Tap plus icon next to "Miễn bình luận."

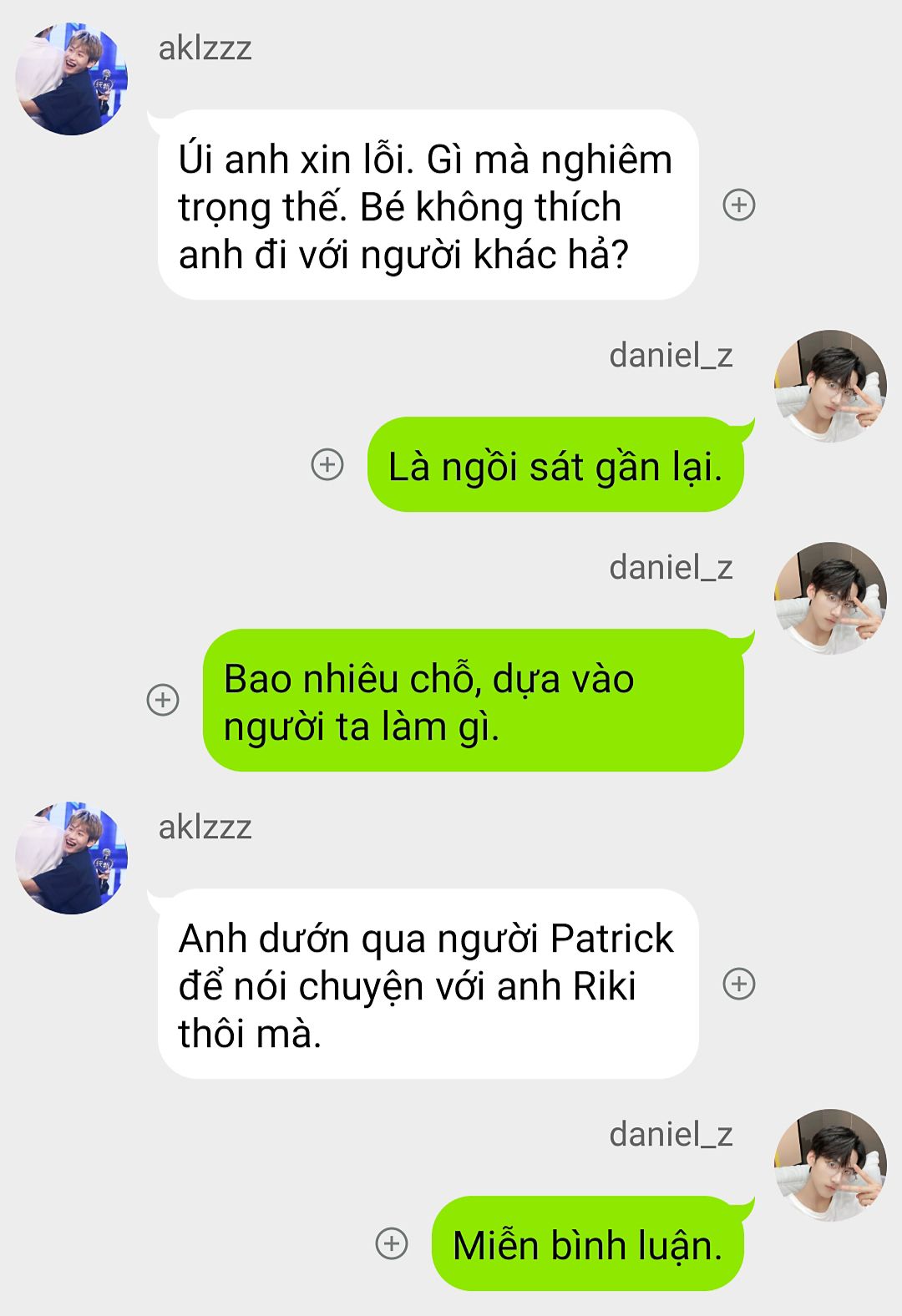point(391,1243)
